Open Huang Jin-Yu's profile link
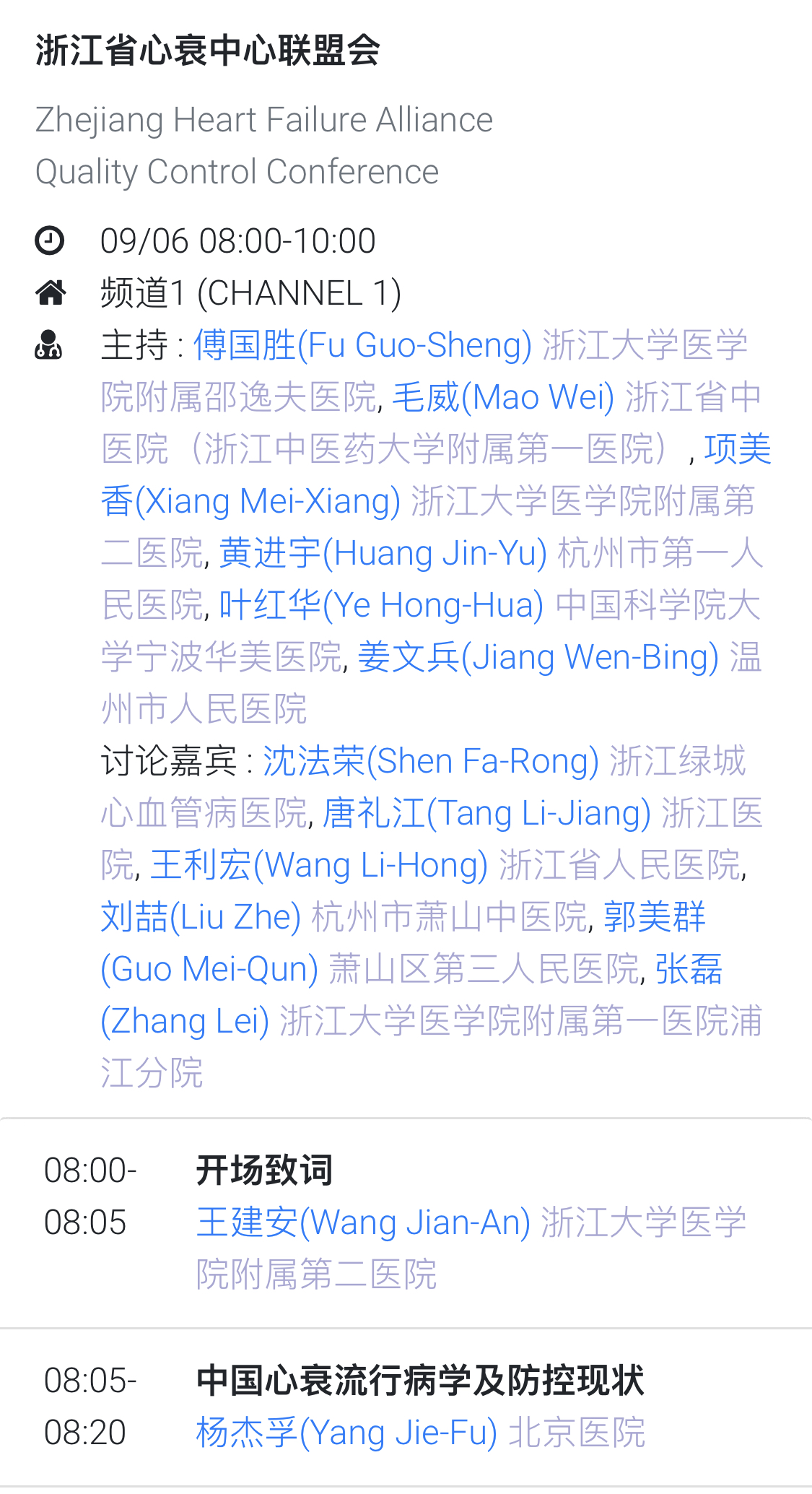The width and height of the screenshot is (812, 1494). [x=383, y=553]
